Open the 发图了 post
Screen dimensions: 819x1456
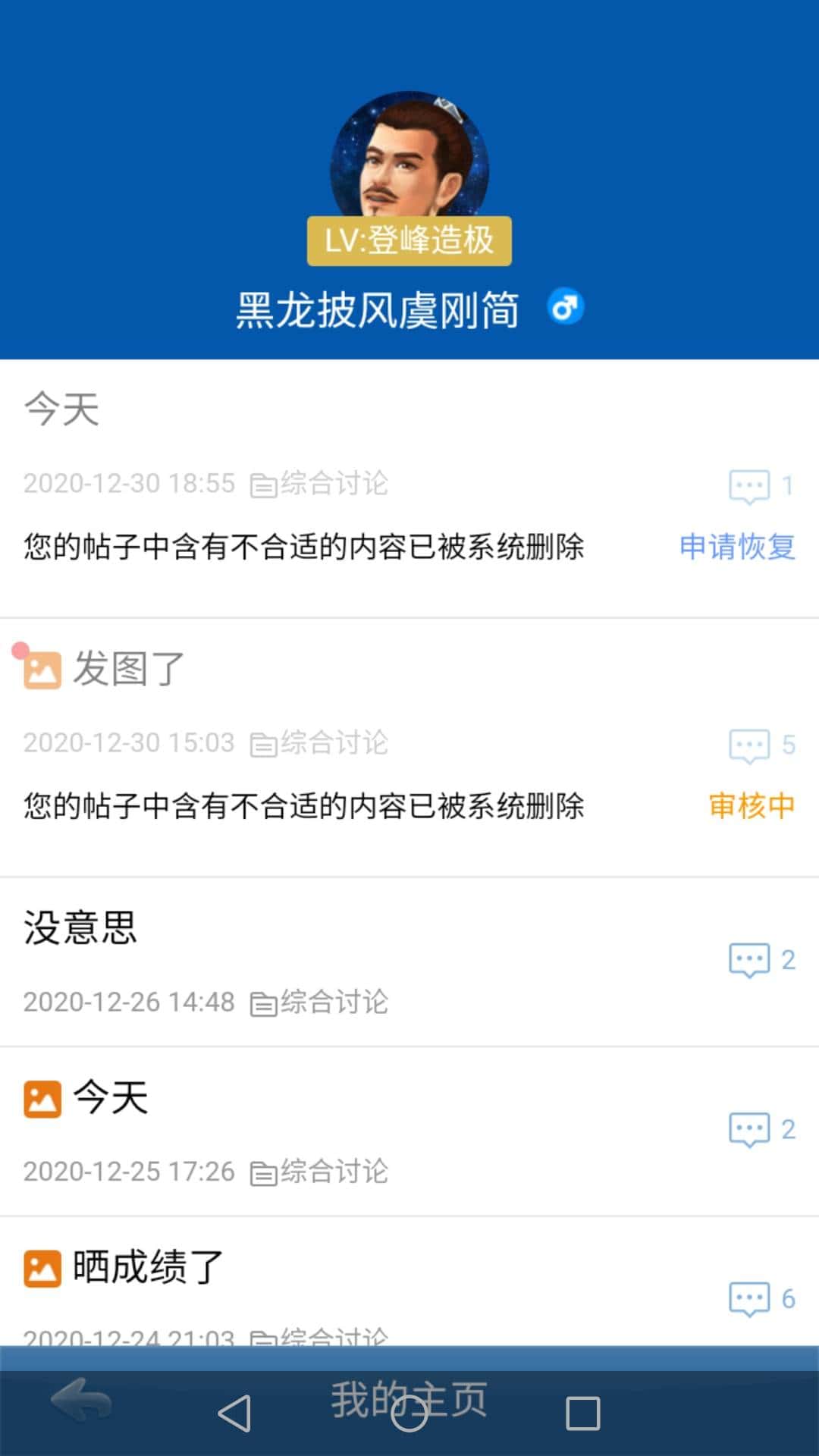(x=129, y=669)
